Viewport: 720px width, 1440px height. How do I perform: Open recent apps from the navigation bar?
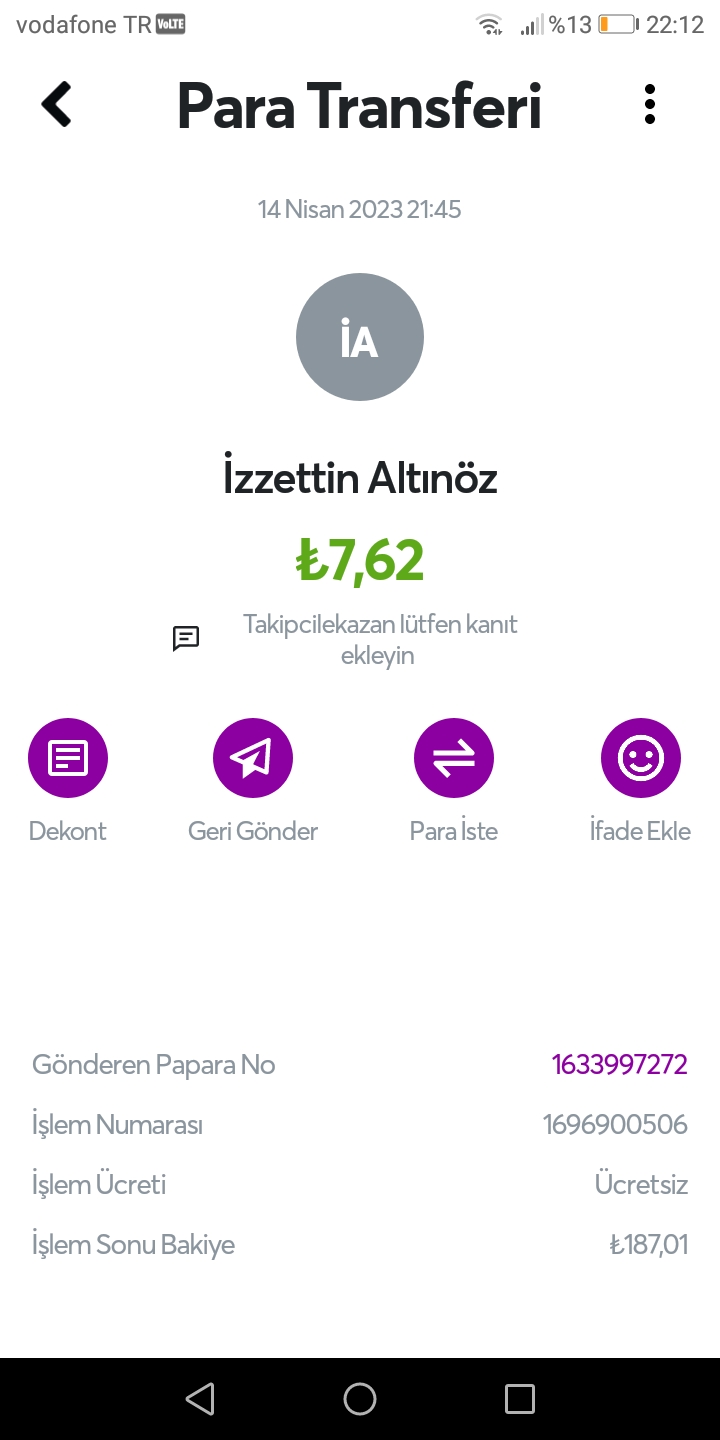point(520,1399)
